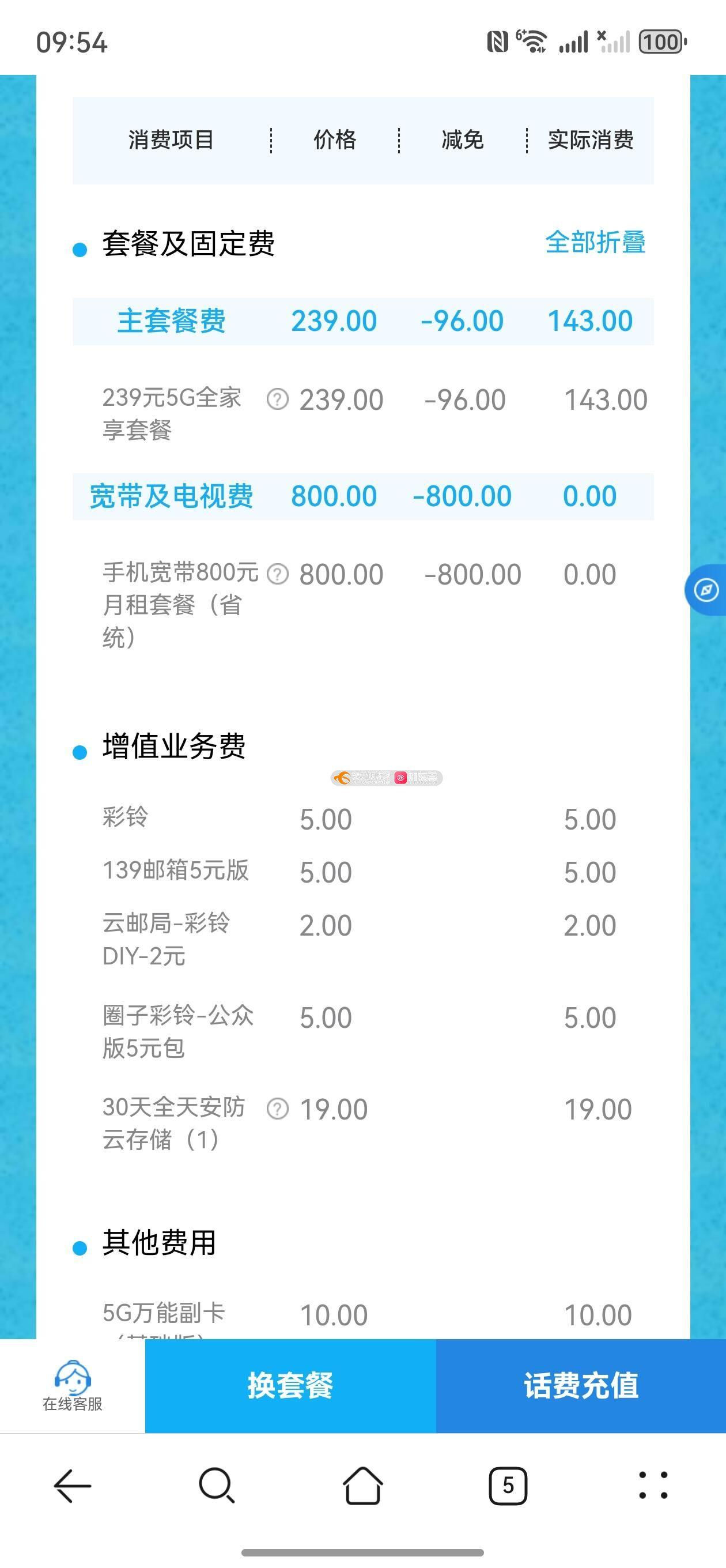Open help icon beside 30天全天安防云存储
This screenshot has width=726, height=1568.
point(278,1109)
